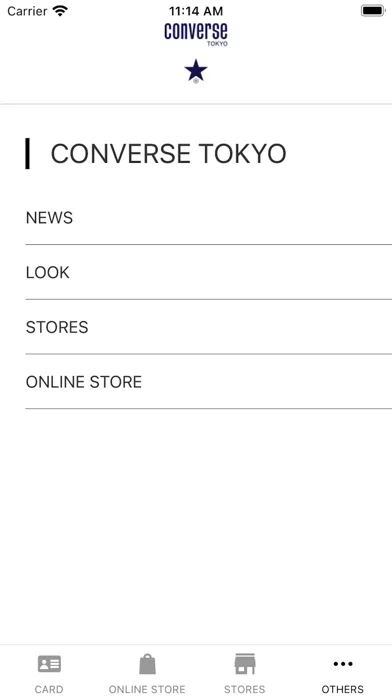Select the OTHERS tab
392x696 pixels.
coord(343,672)
